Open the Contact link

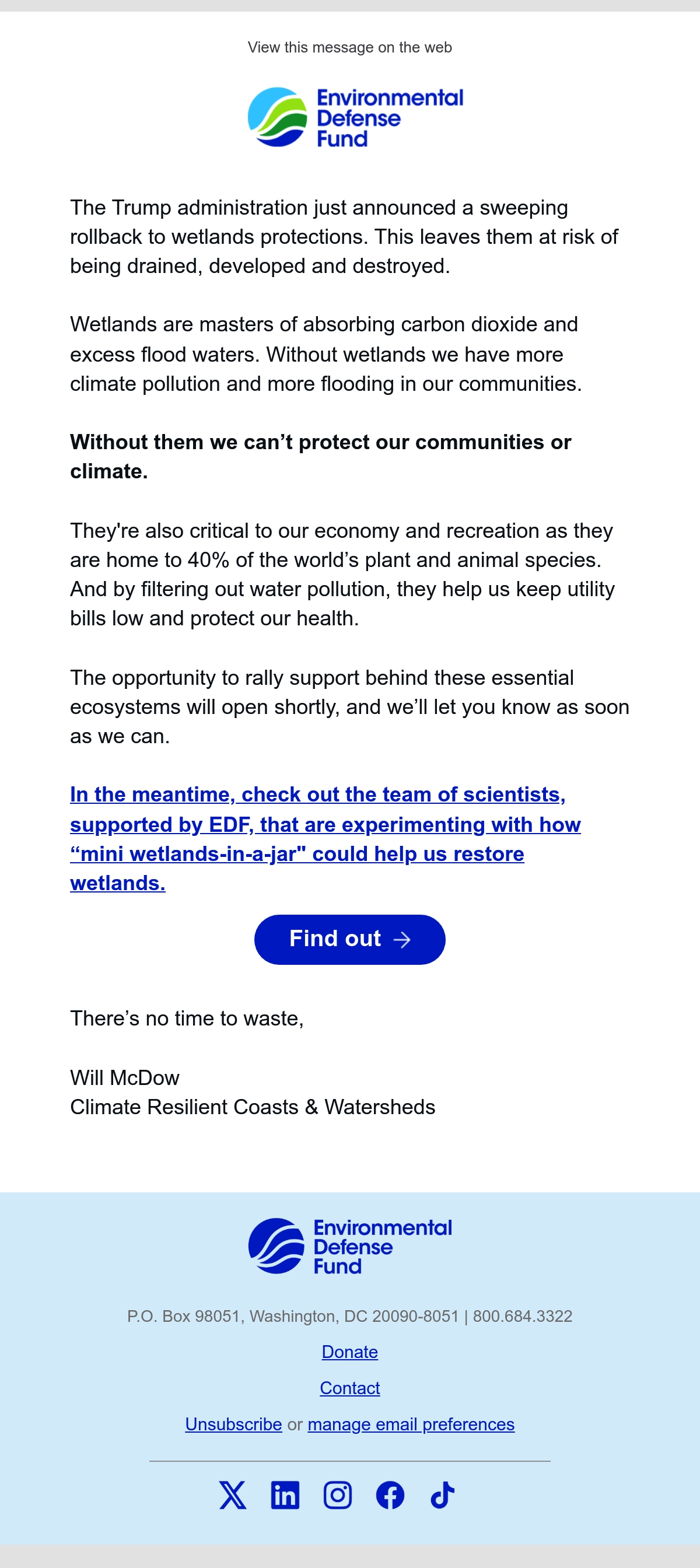pos(349,1388)
